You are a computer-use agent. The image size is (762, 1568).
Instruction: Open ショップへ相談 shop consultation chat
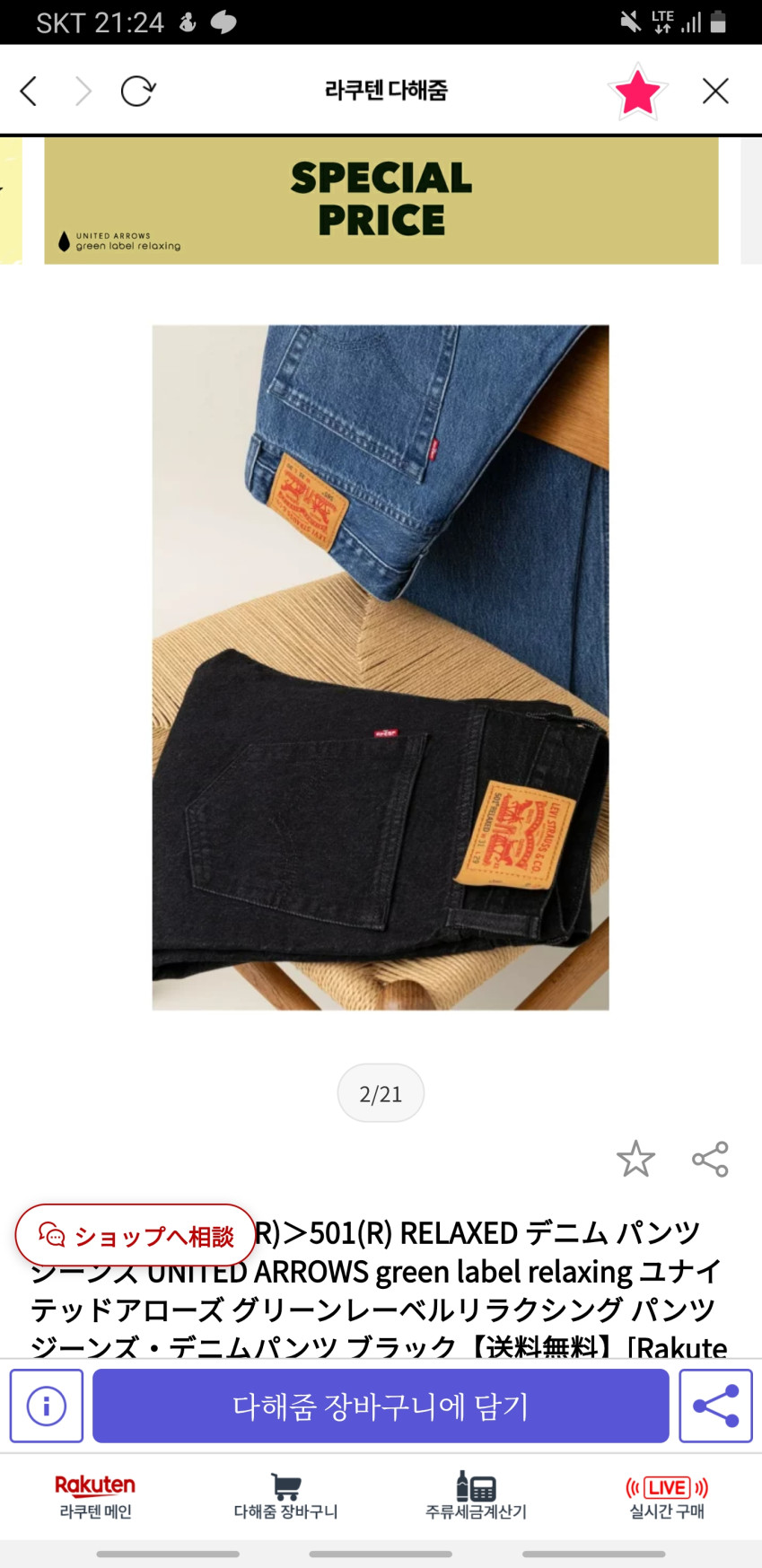(x=136, y=1236)
